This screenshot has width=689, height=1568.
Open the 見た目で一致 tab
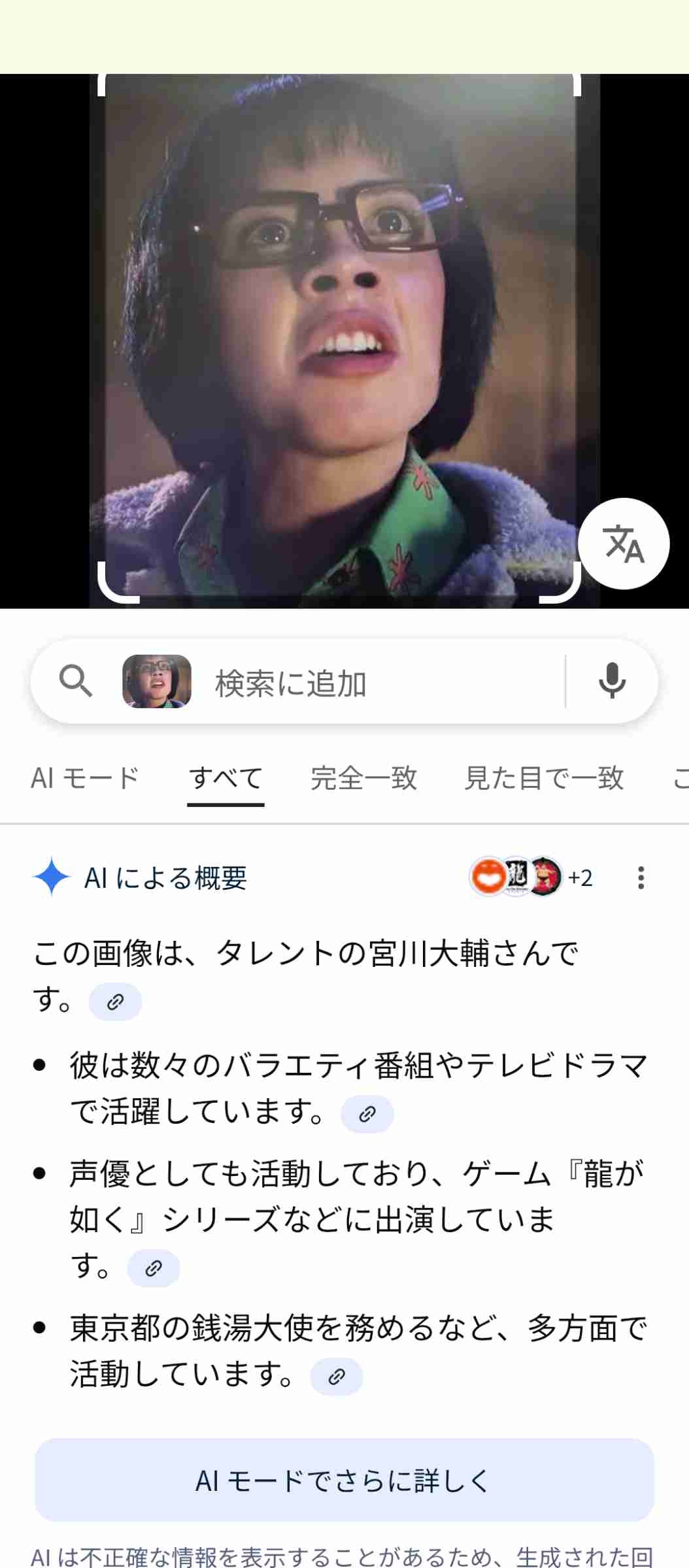click(x=544, y=778)
